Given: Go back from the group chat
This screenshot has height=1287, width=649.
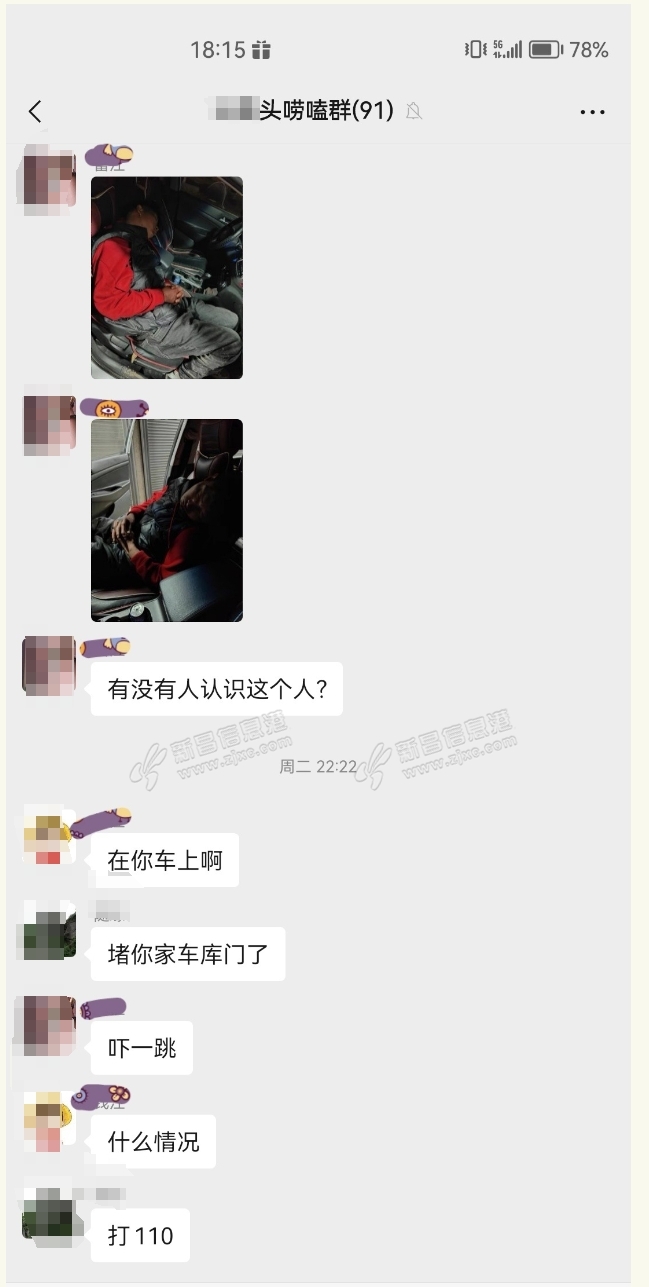Looking at the screenshot, I should click(36, 111).
